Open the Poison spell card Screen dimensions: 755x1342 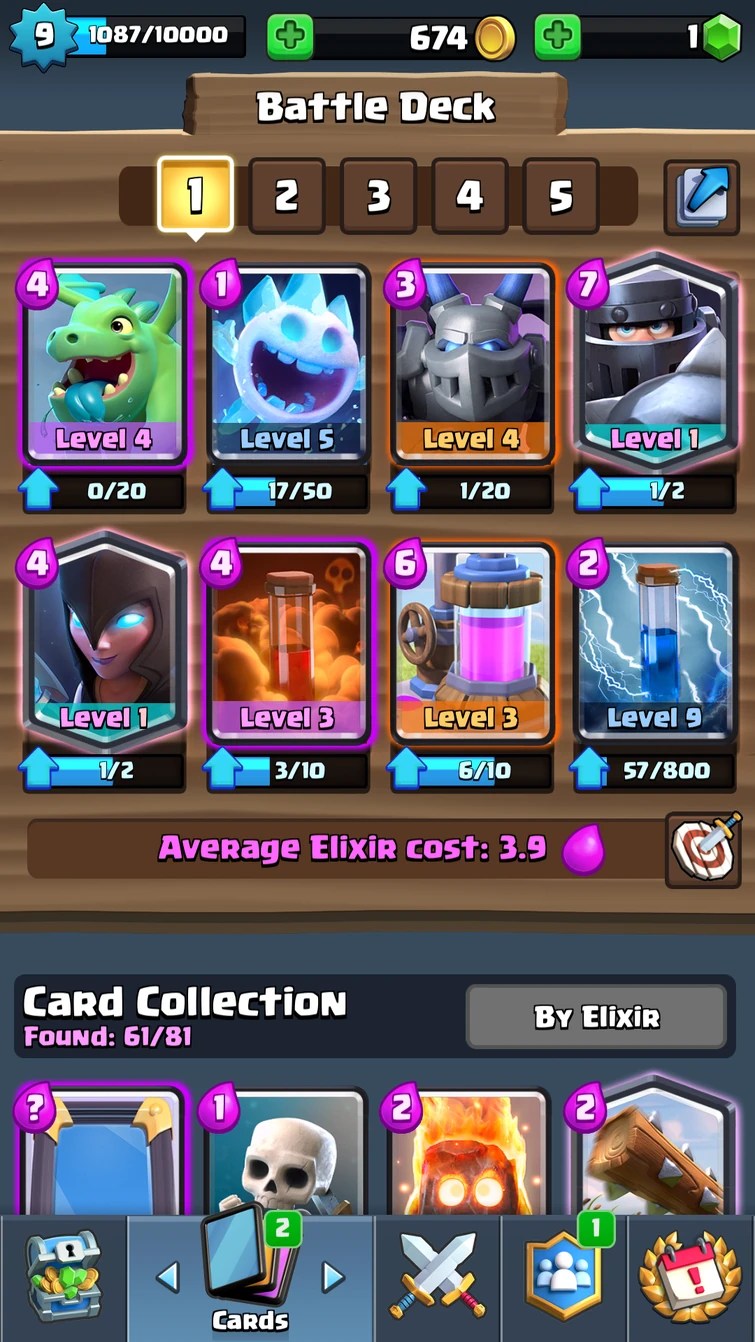click(288, 642)
